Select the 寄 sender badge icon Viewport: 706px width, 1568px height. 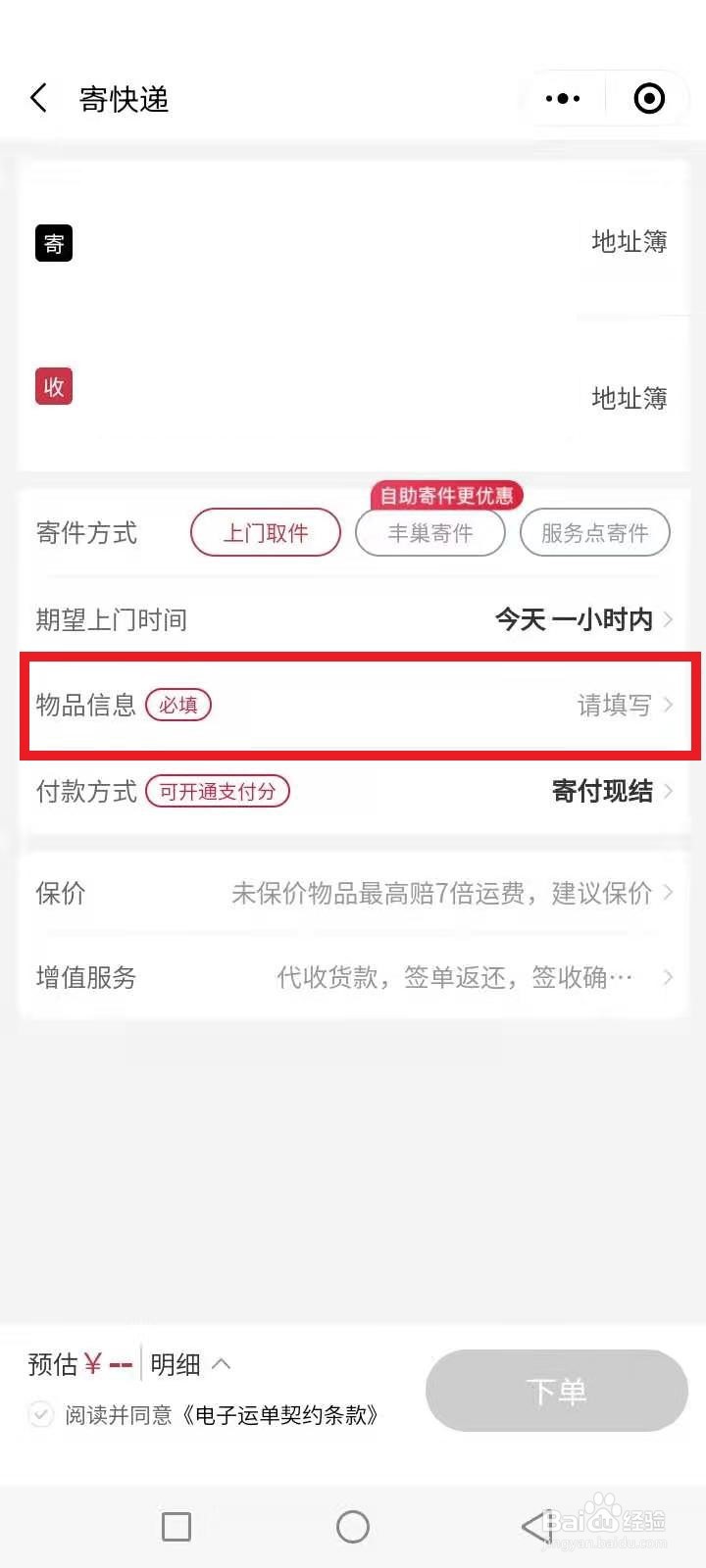54,243
